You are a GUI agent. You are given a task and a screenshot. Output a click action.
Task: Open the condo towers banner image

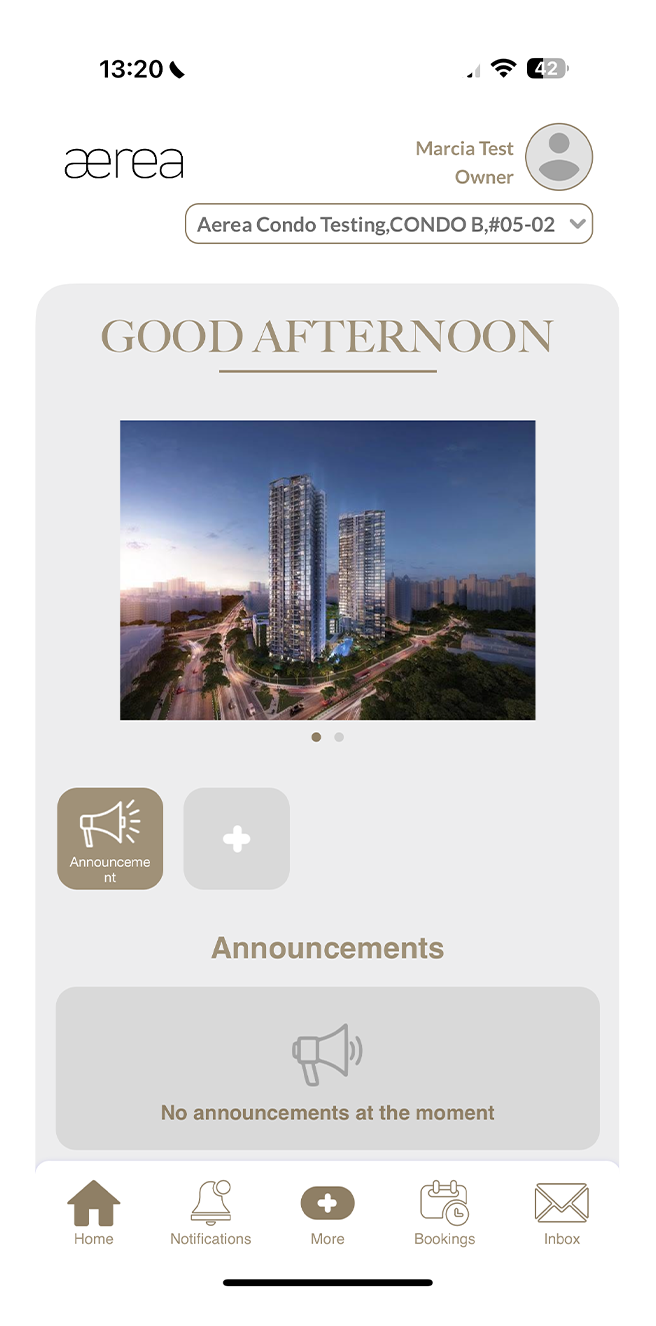(x=327, y=569)
